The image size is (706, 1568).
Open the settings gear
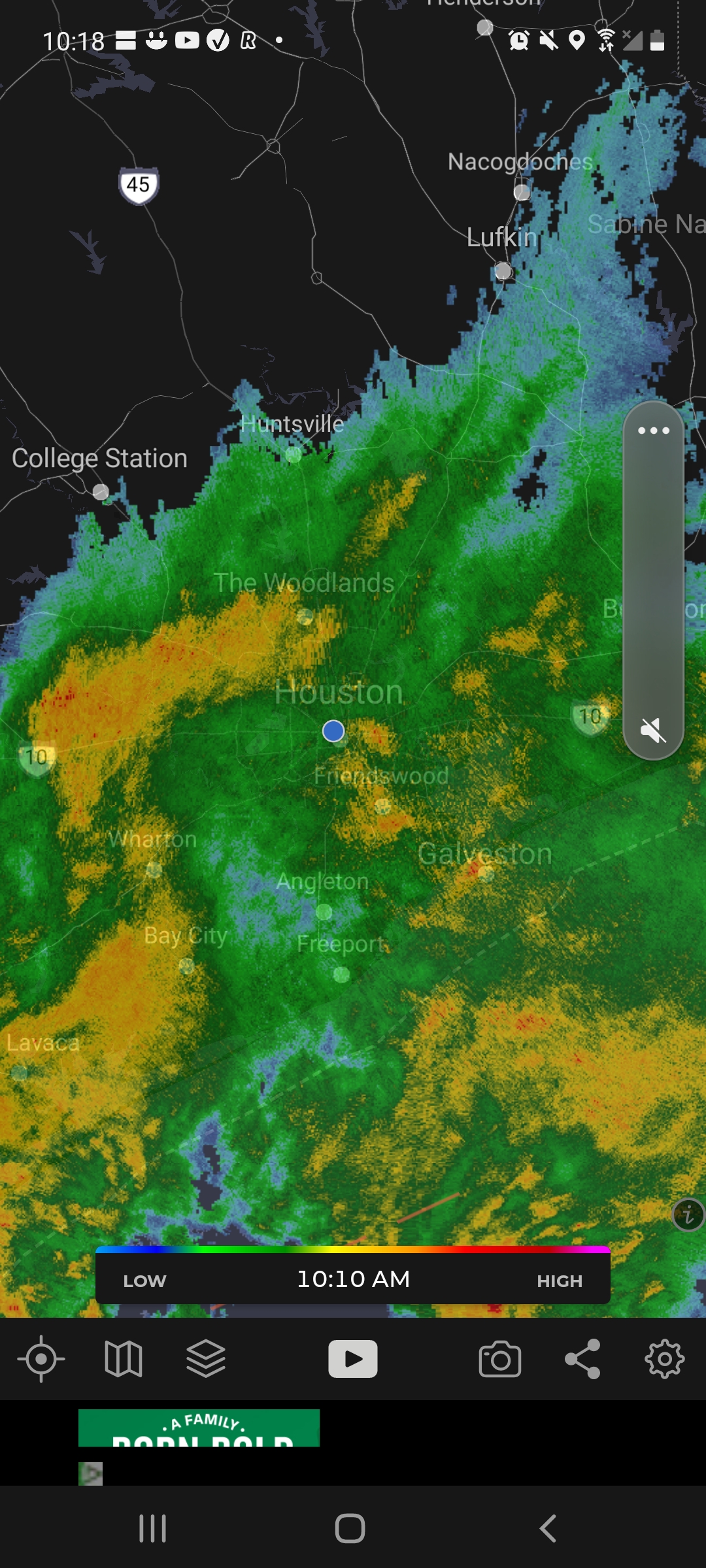(x=665, y=1359)
